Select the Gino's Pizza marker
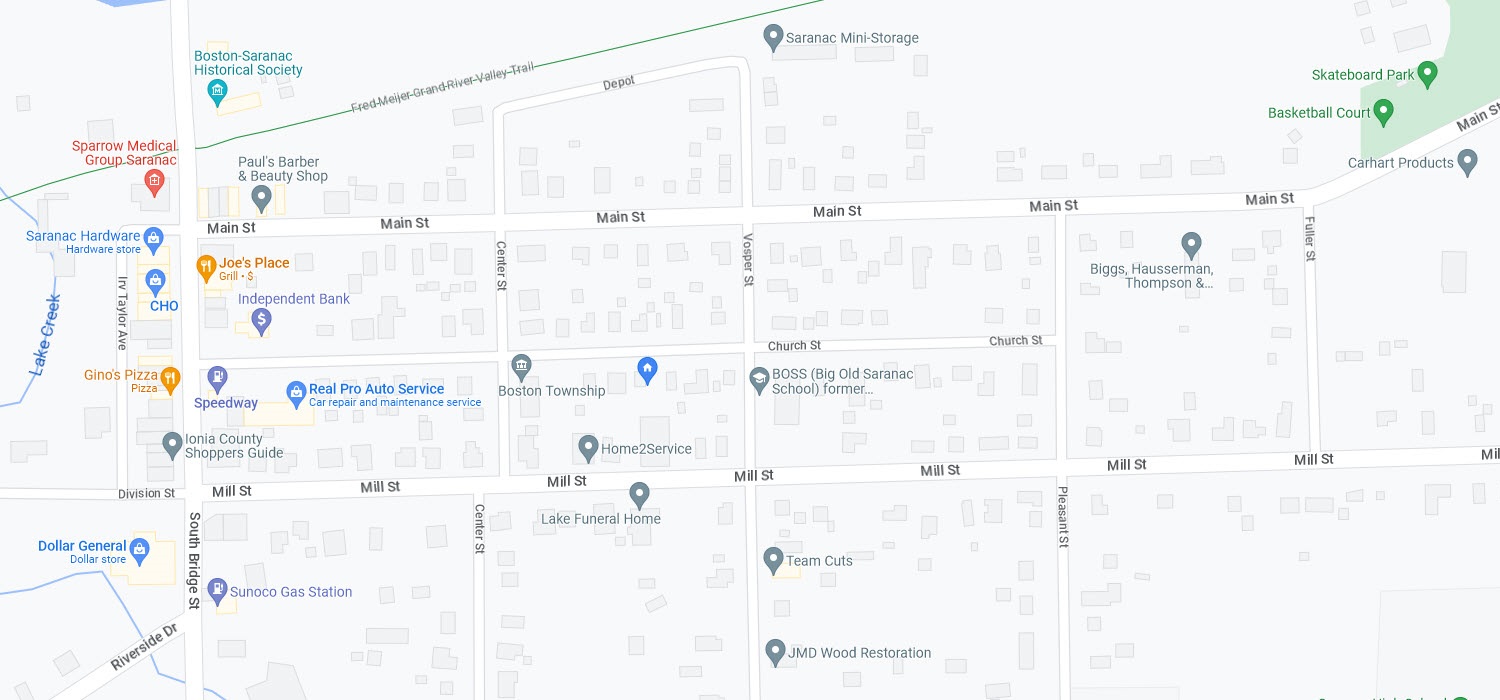Screen dimensions: 1500x700 click(170, 377)
